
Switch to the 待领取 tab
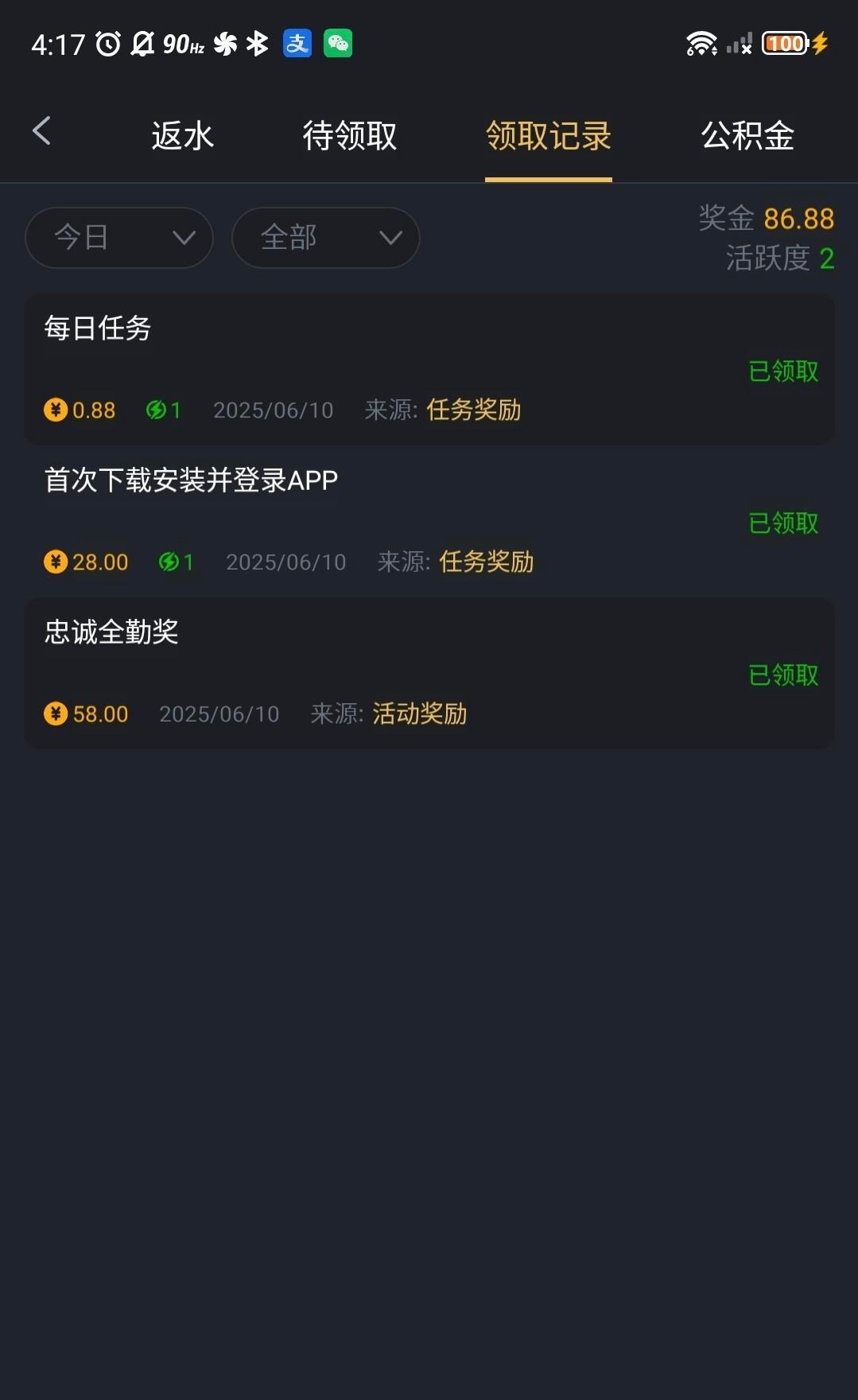[x=349, y=135]
